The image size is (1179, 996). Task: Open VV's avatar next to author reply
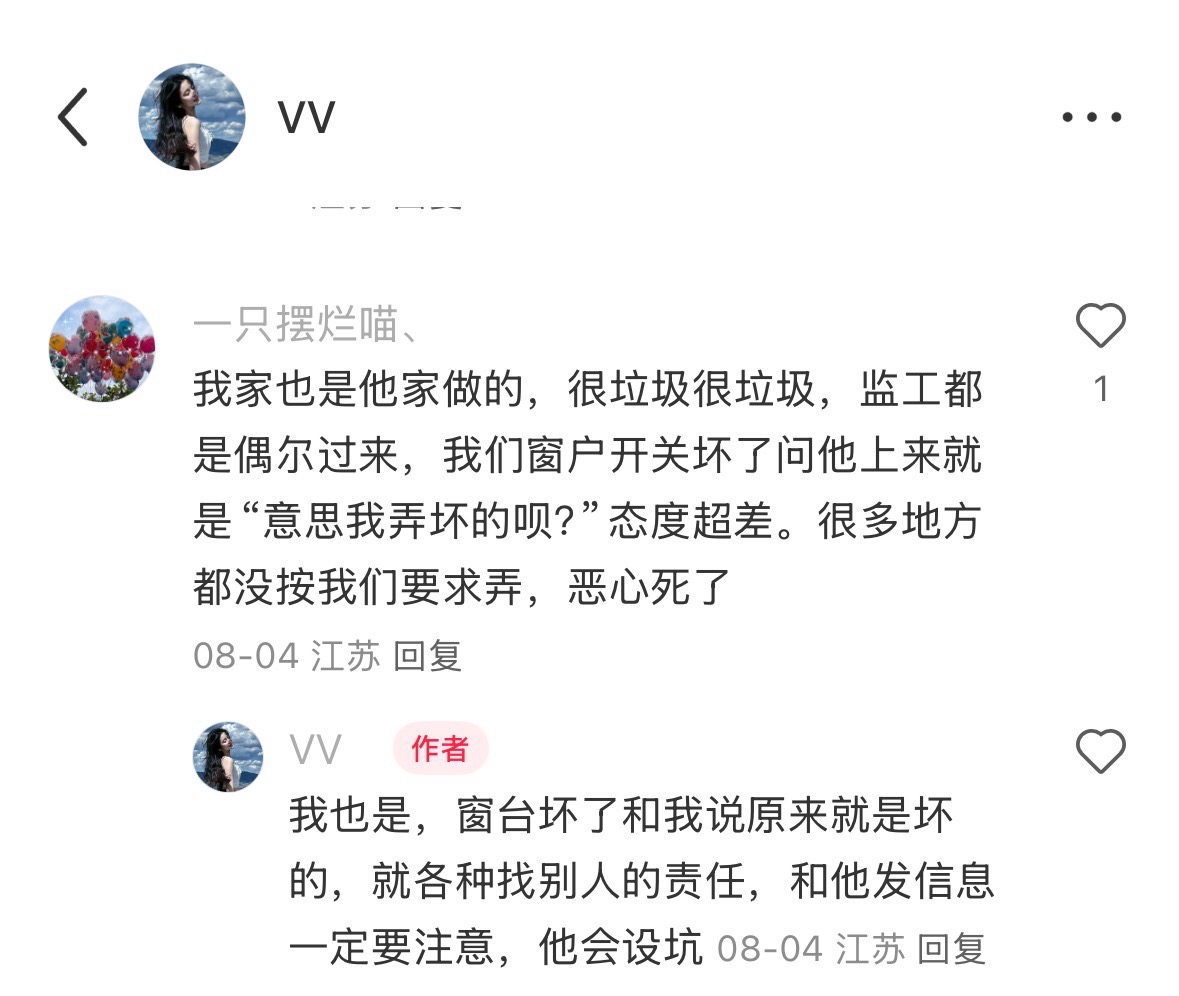[x=228, y=757]
